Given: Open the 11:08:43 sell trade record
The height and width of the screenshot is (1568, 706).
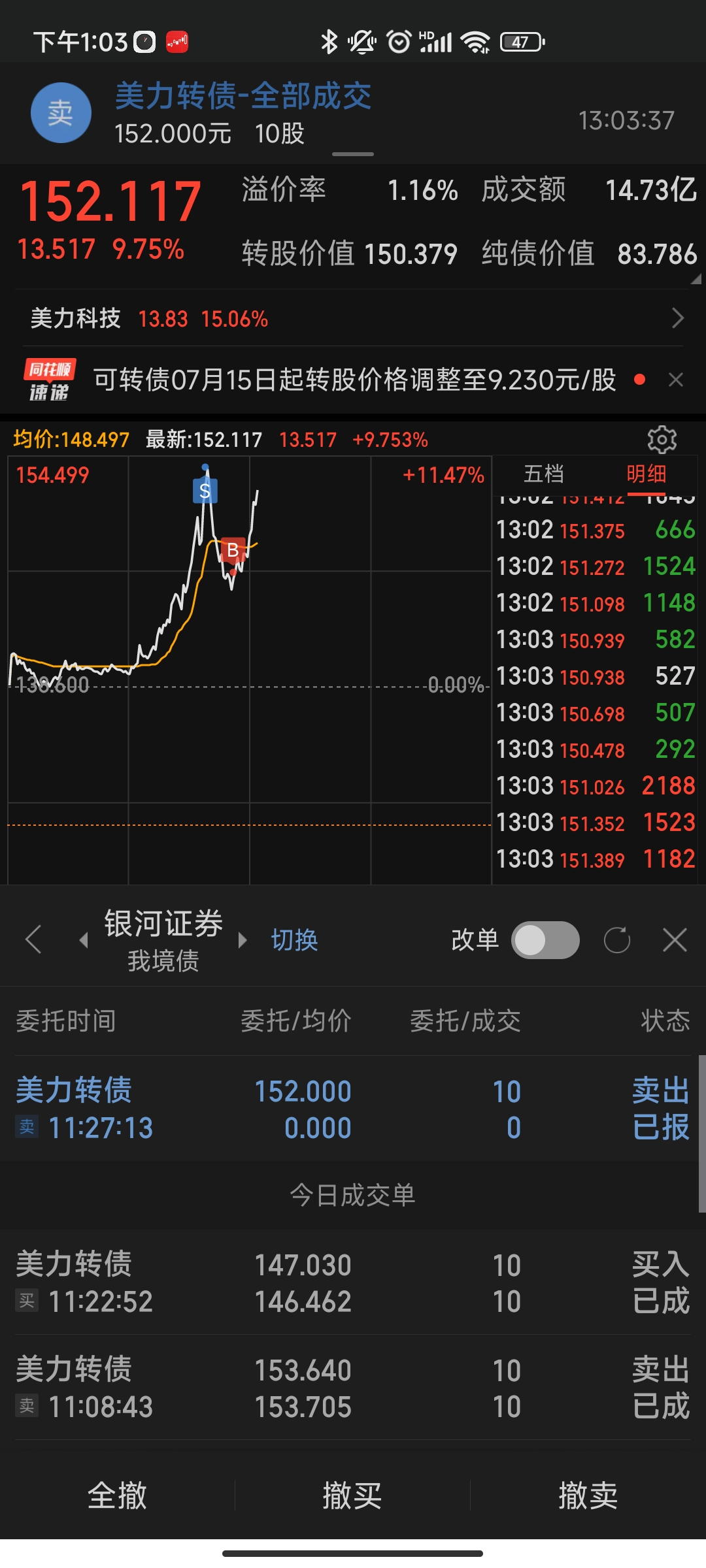Looking at the screenshot, I should (x=353, y=1388).
